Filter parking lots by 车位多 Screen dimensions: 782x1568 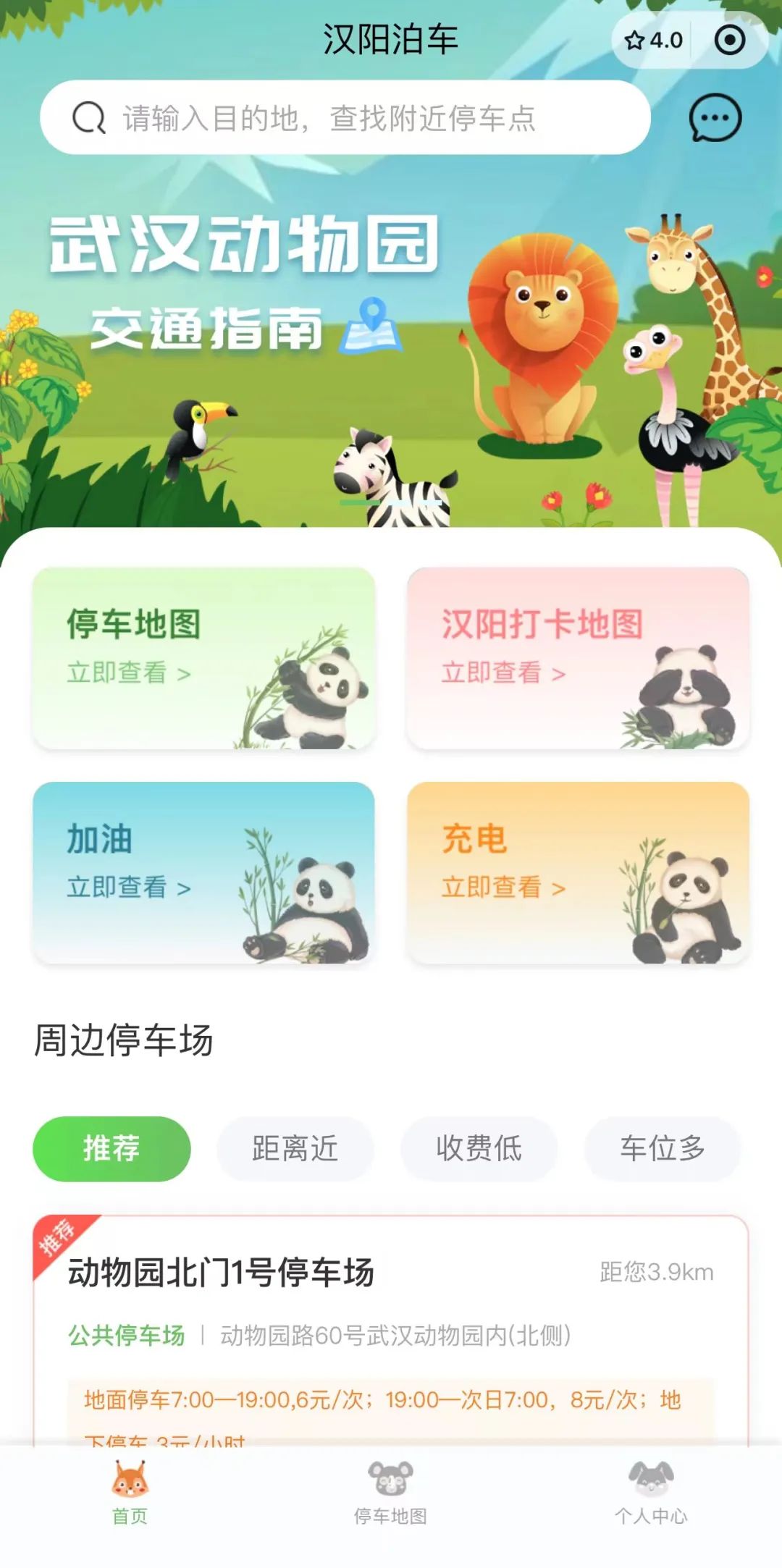pos(663,1149)
